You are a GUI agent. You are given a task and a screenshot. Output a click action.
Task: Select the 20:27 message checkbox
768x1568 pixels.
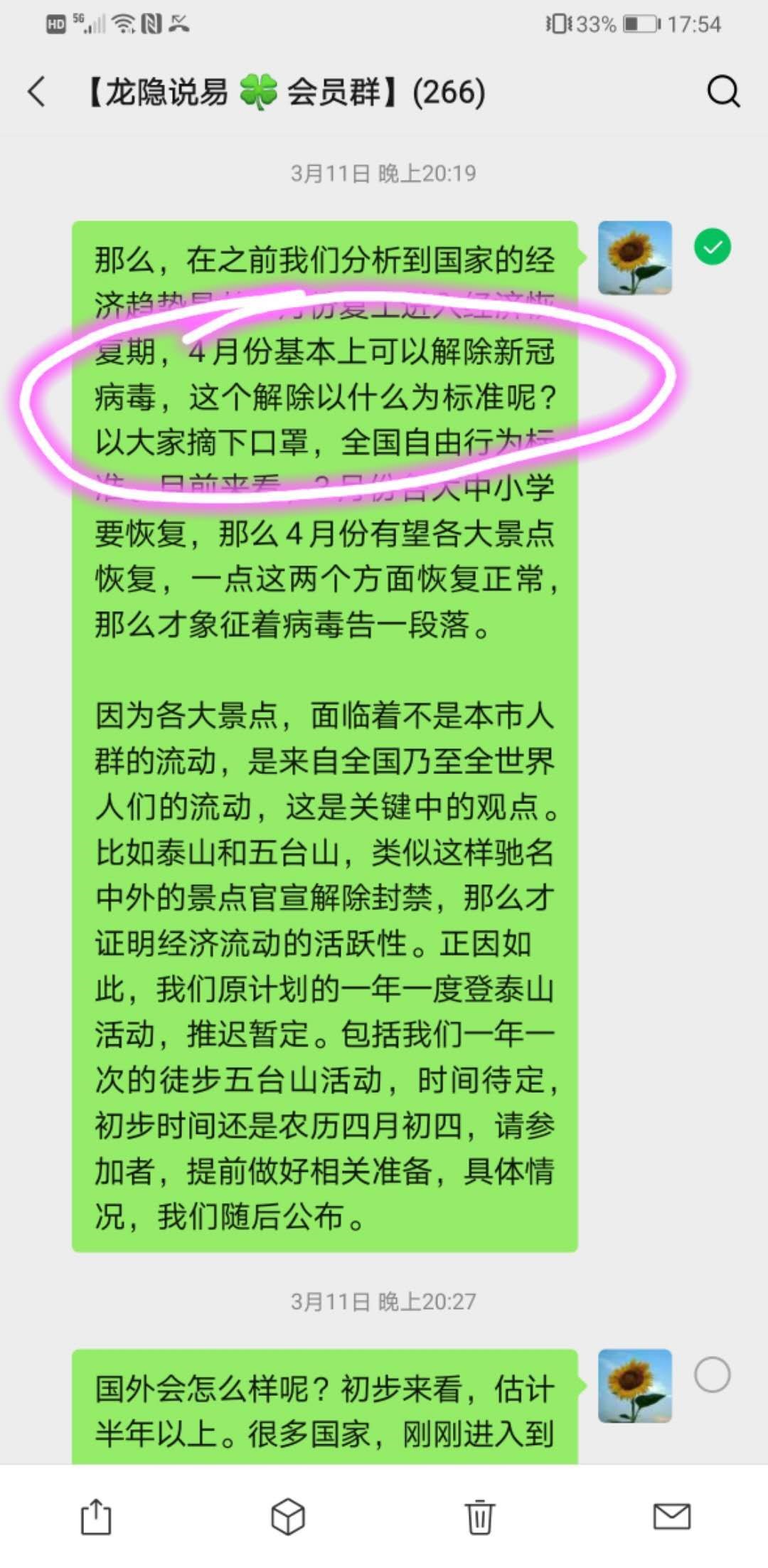coord(713,1374)
